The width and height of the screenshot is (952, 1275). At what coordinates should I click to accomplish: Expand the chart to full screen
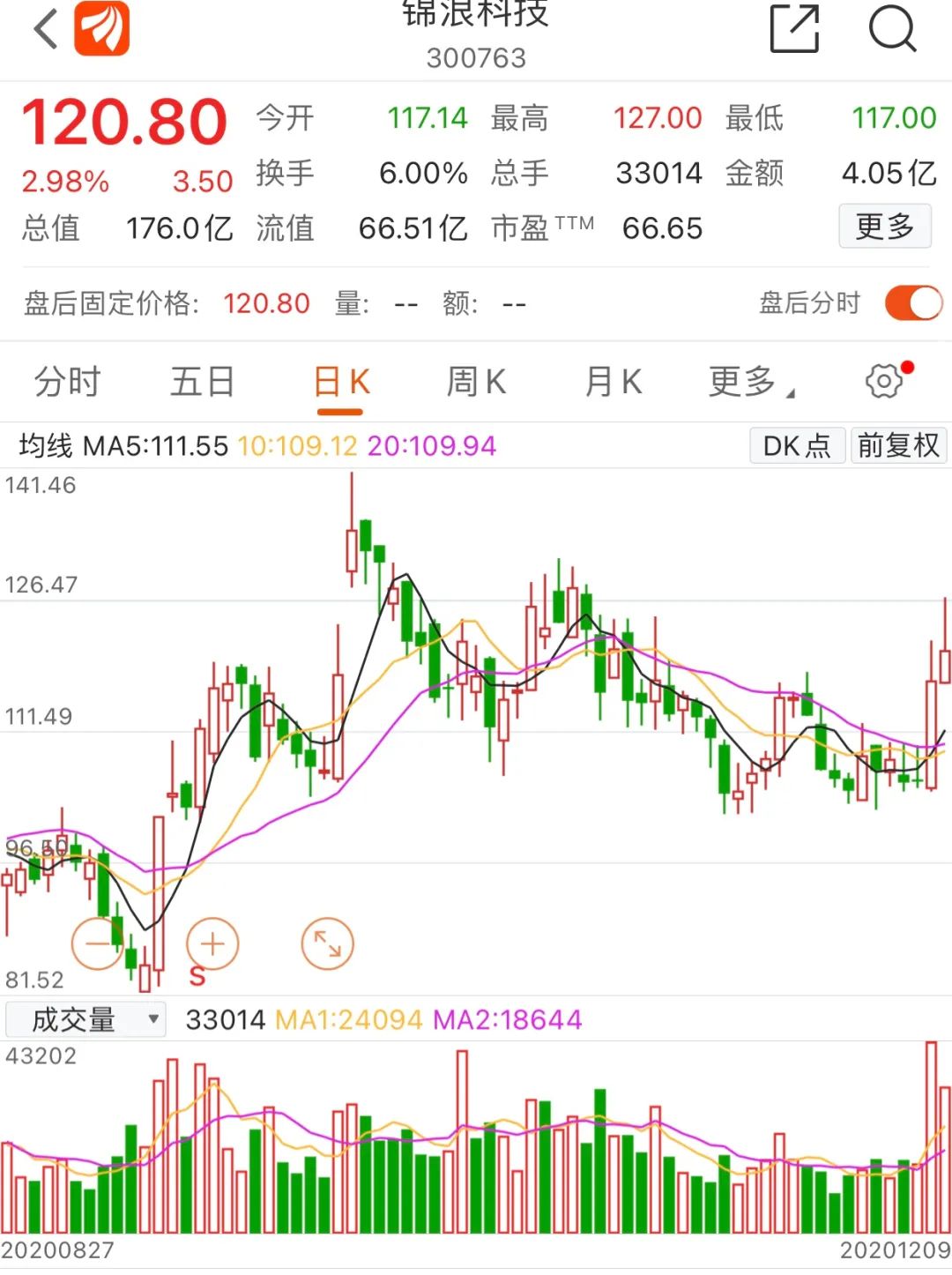[x=327, y=944]
